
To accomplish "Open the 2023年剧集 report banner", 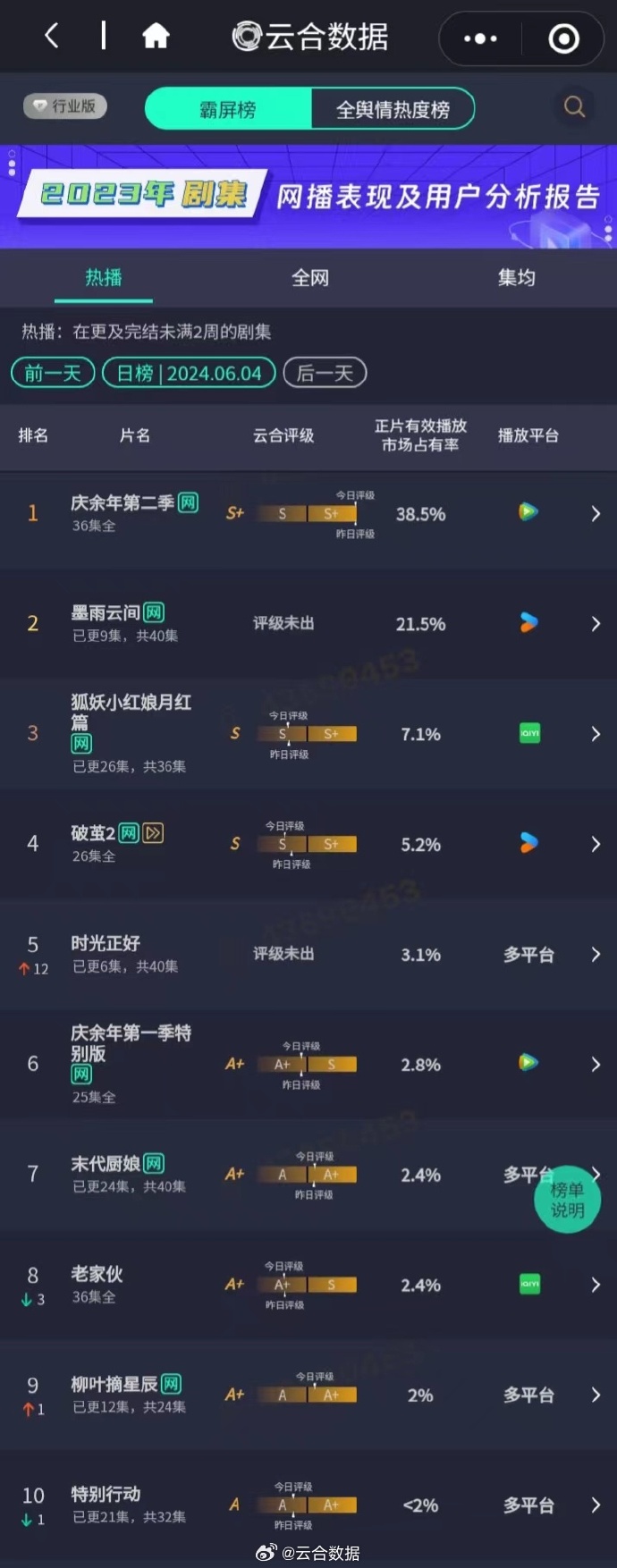I will tap(308, 196).
